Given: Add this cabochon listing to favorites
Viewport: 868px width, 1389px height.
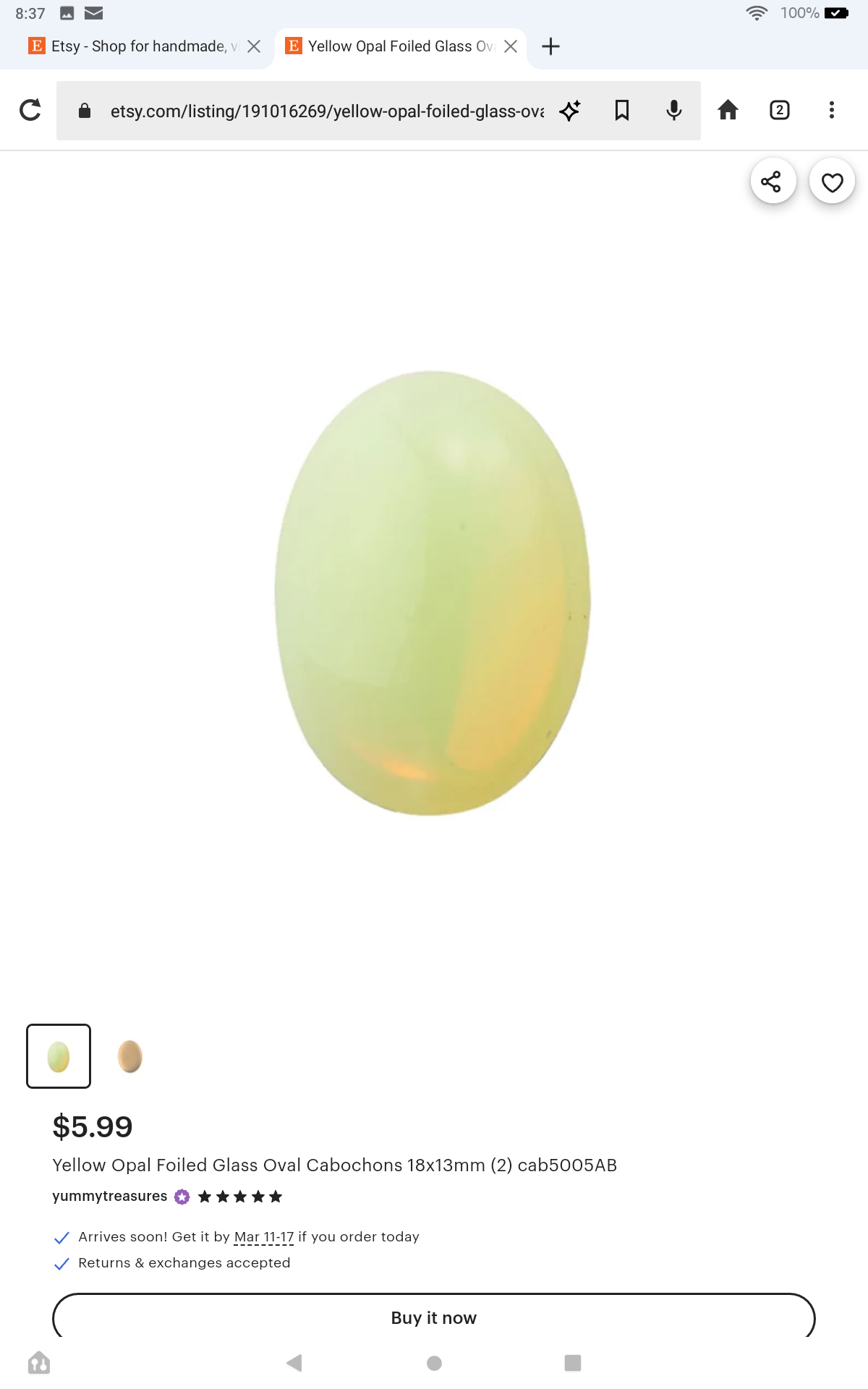Looking at the screenshot, I should [832, 181].
